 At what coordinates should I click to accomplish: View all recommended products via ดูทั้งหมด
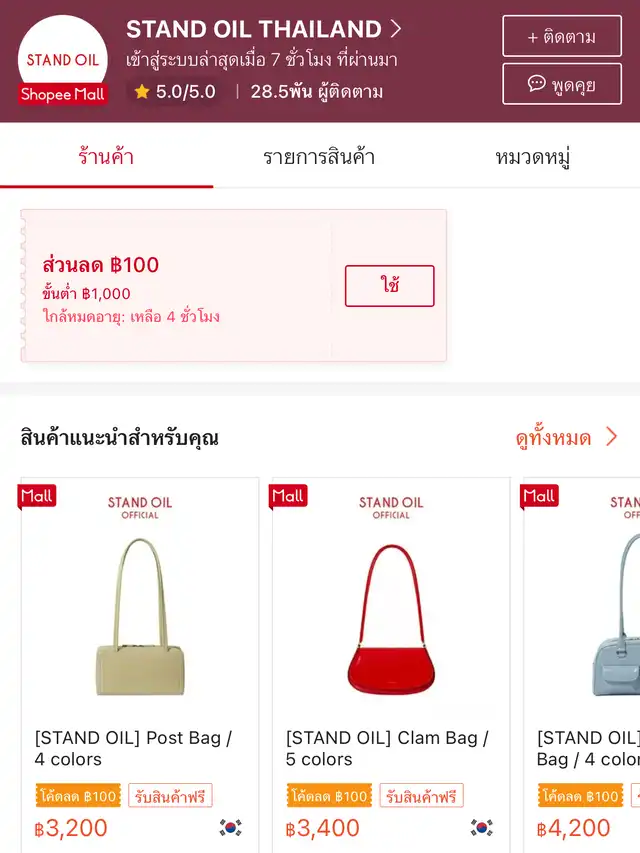coord(567,437)
